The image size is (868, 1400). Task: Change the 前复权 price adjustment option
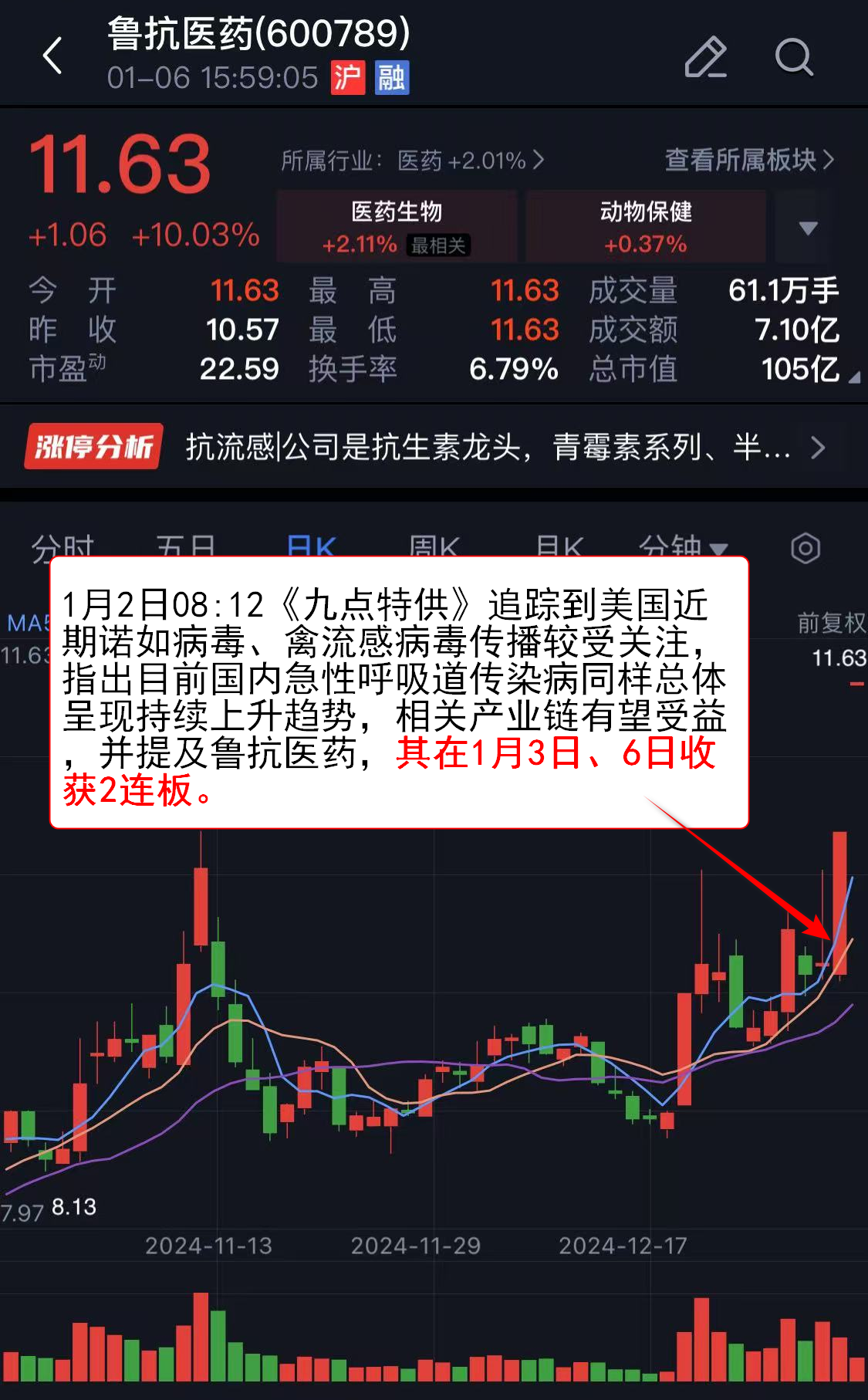click(831, 622)
